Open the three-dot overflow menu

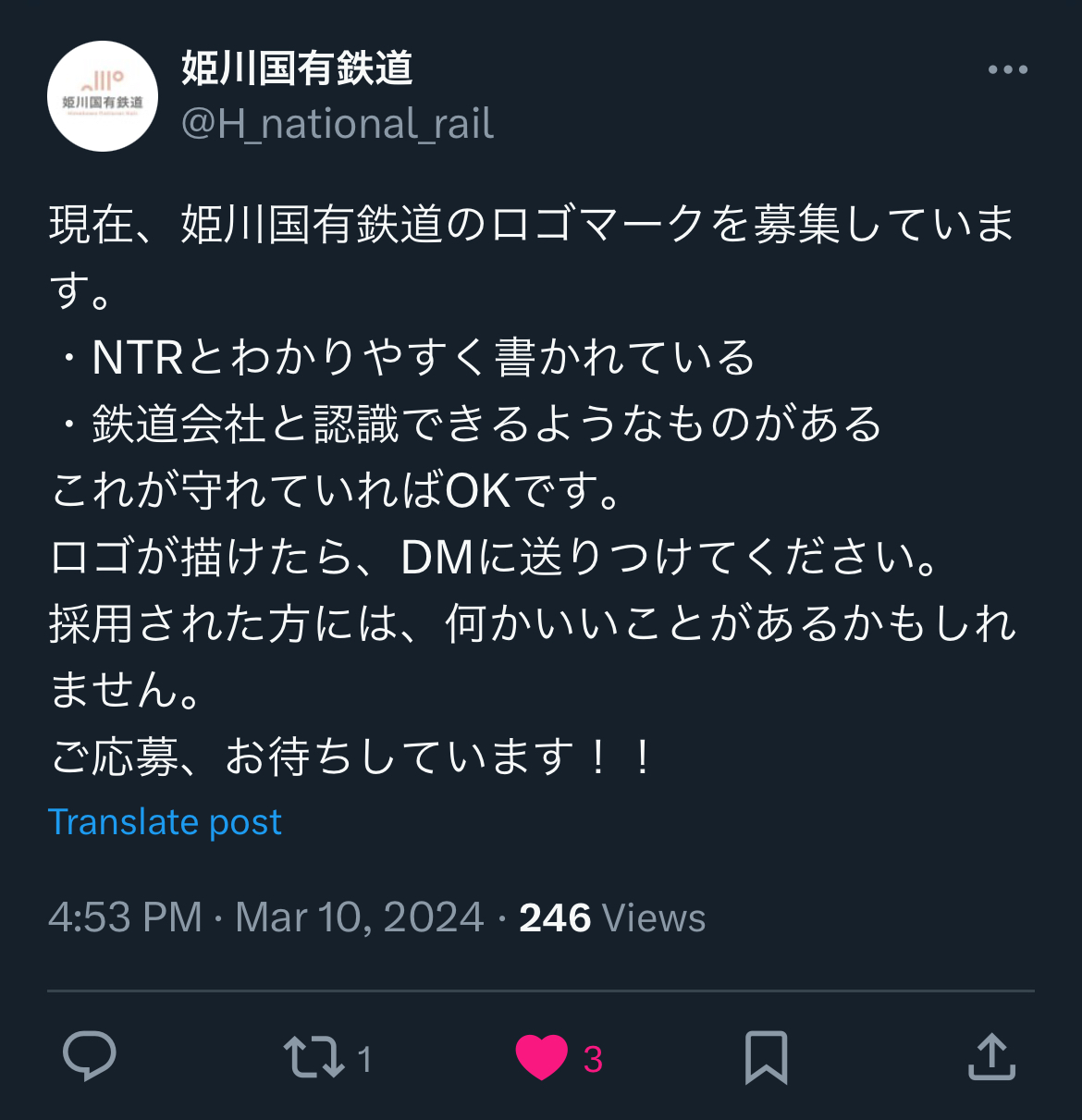pos(1007,70)
